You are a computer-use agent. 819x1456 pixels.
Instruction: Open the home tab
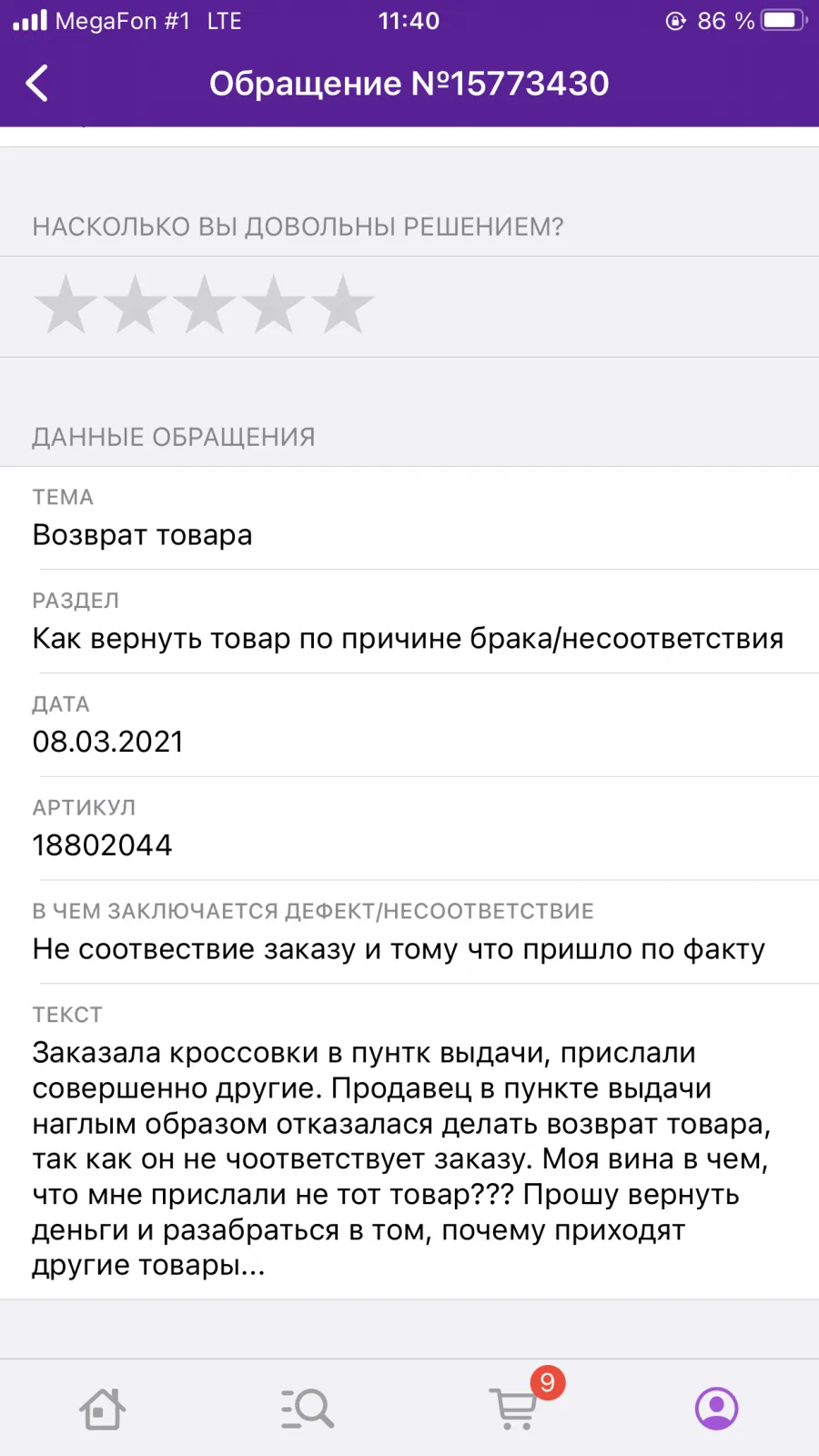pos(102,1409)
